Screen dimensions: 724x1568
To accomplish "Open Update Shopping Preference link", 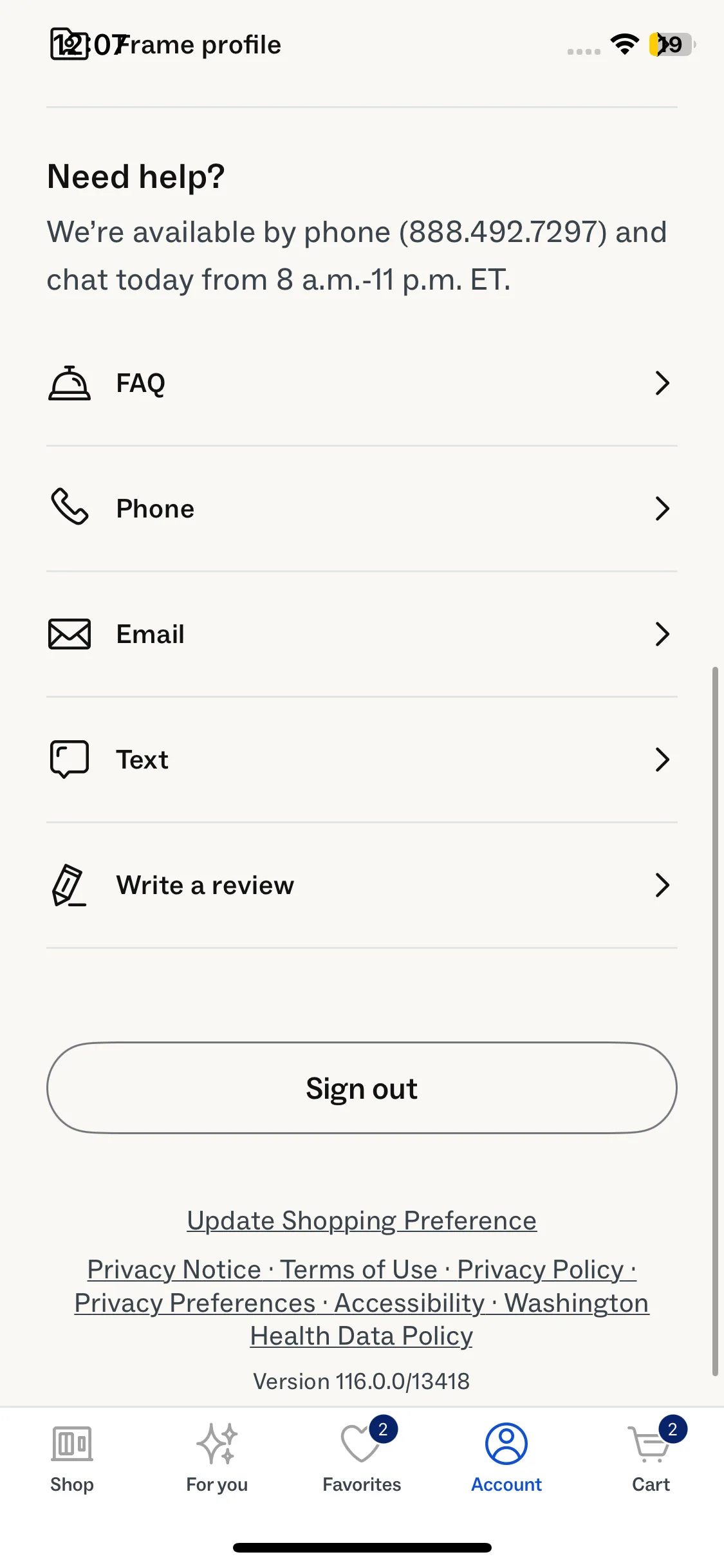I will coord(362,1221).
